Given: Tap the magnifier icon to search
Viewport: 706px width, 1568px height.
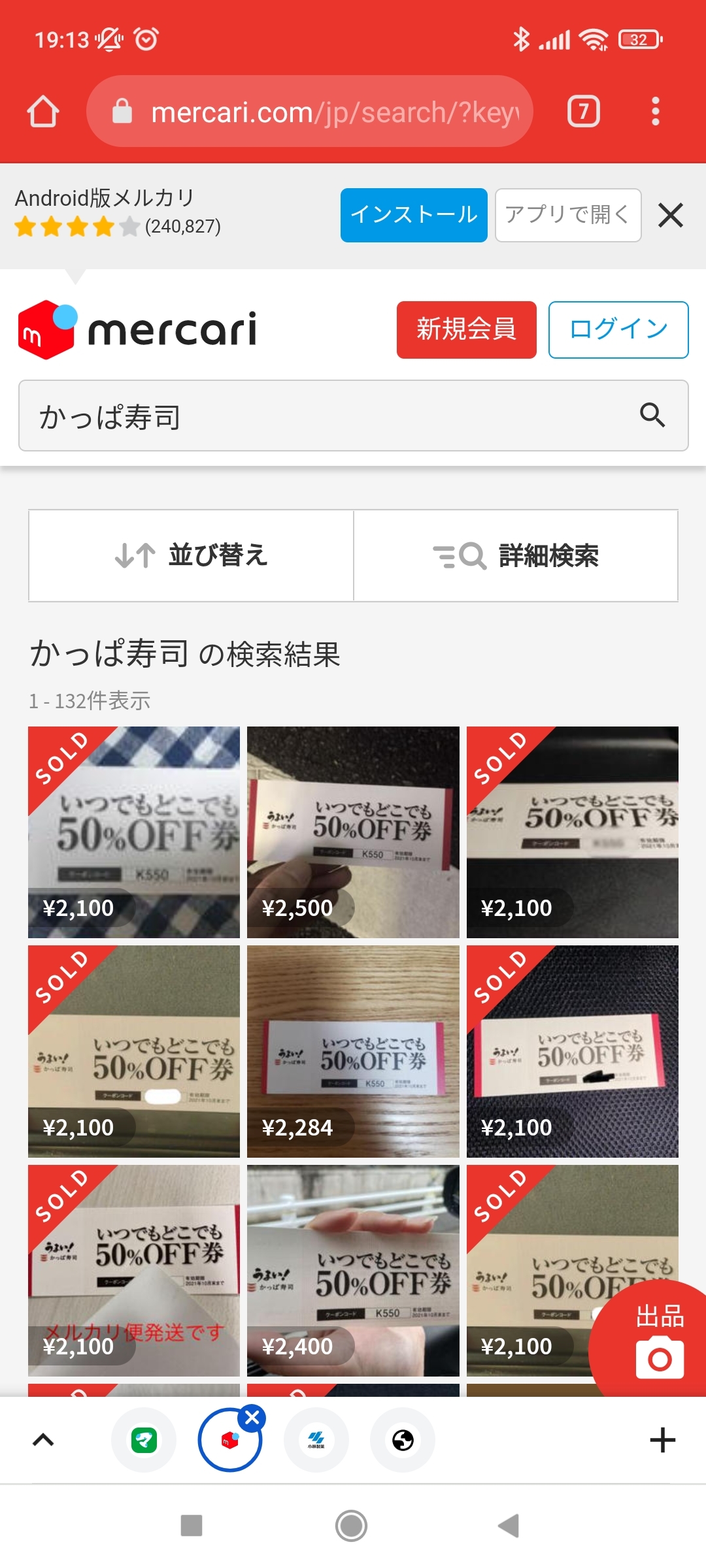Looking at the screenshot, I should (652, 415).
